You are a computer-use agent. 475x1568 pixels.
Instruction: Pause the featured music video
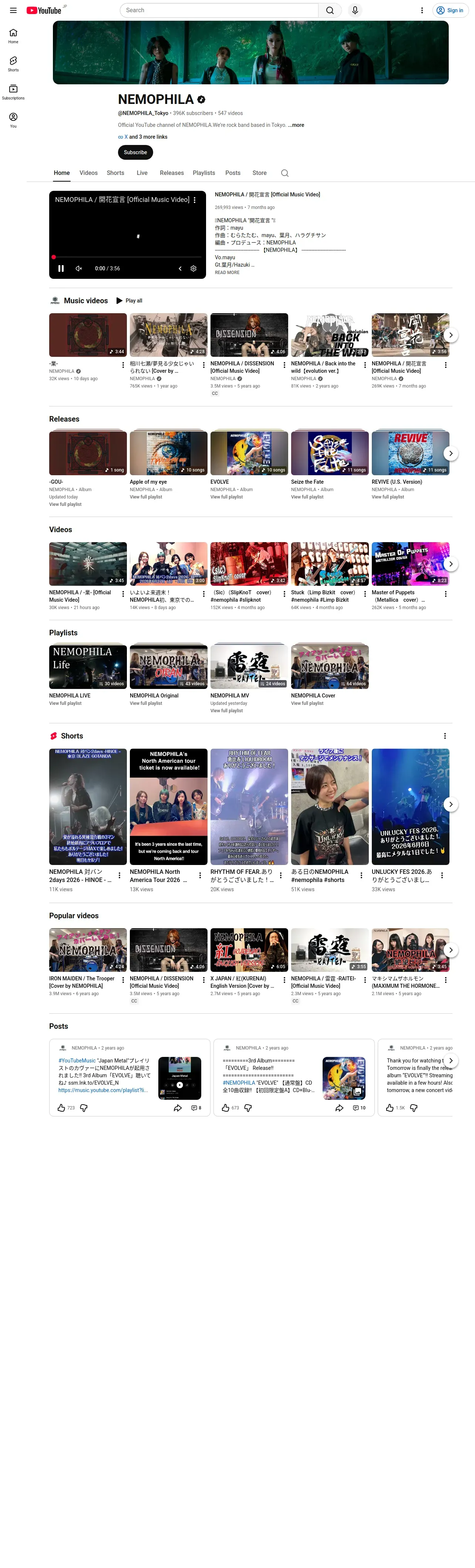[61, 268]
